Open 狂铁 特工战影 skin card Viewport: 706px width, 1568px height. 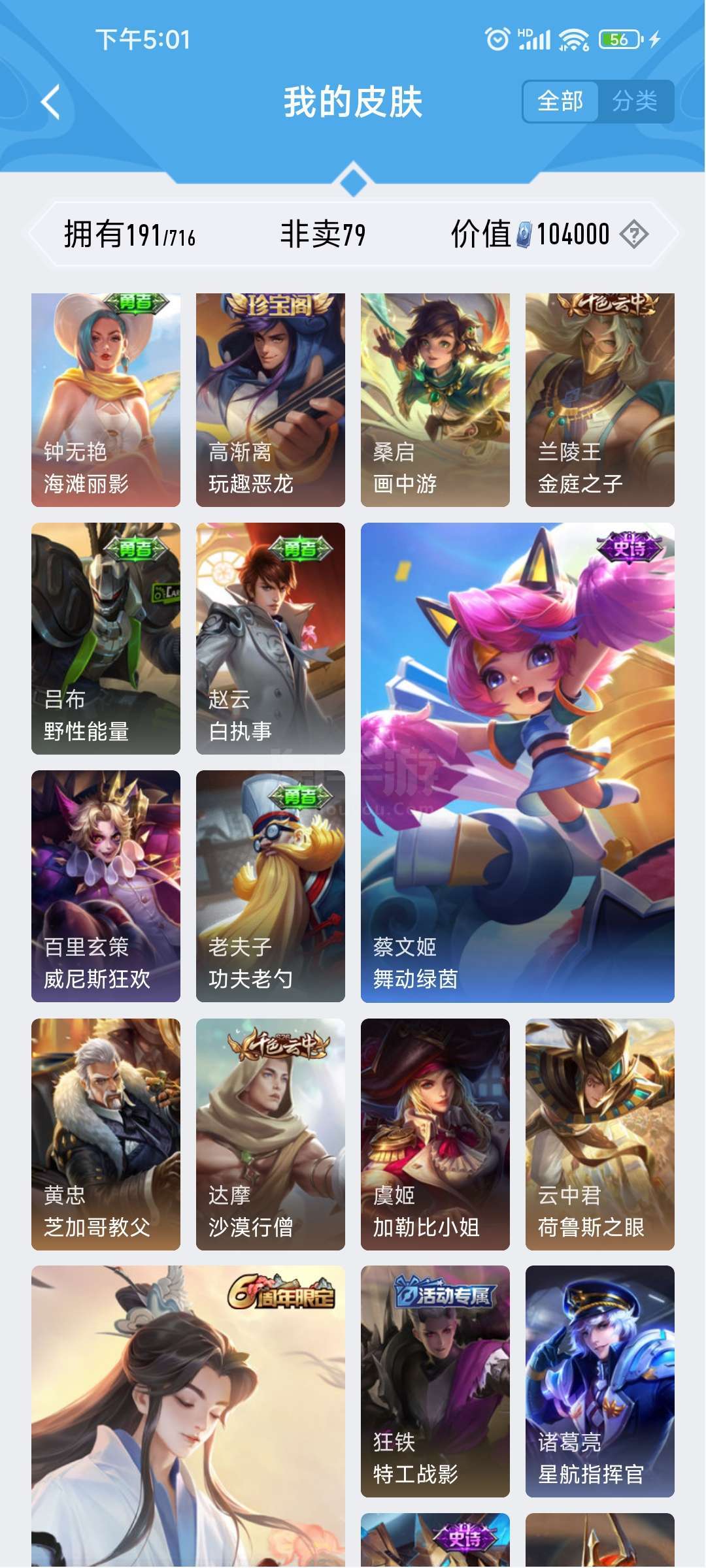coord(435,1381)
